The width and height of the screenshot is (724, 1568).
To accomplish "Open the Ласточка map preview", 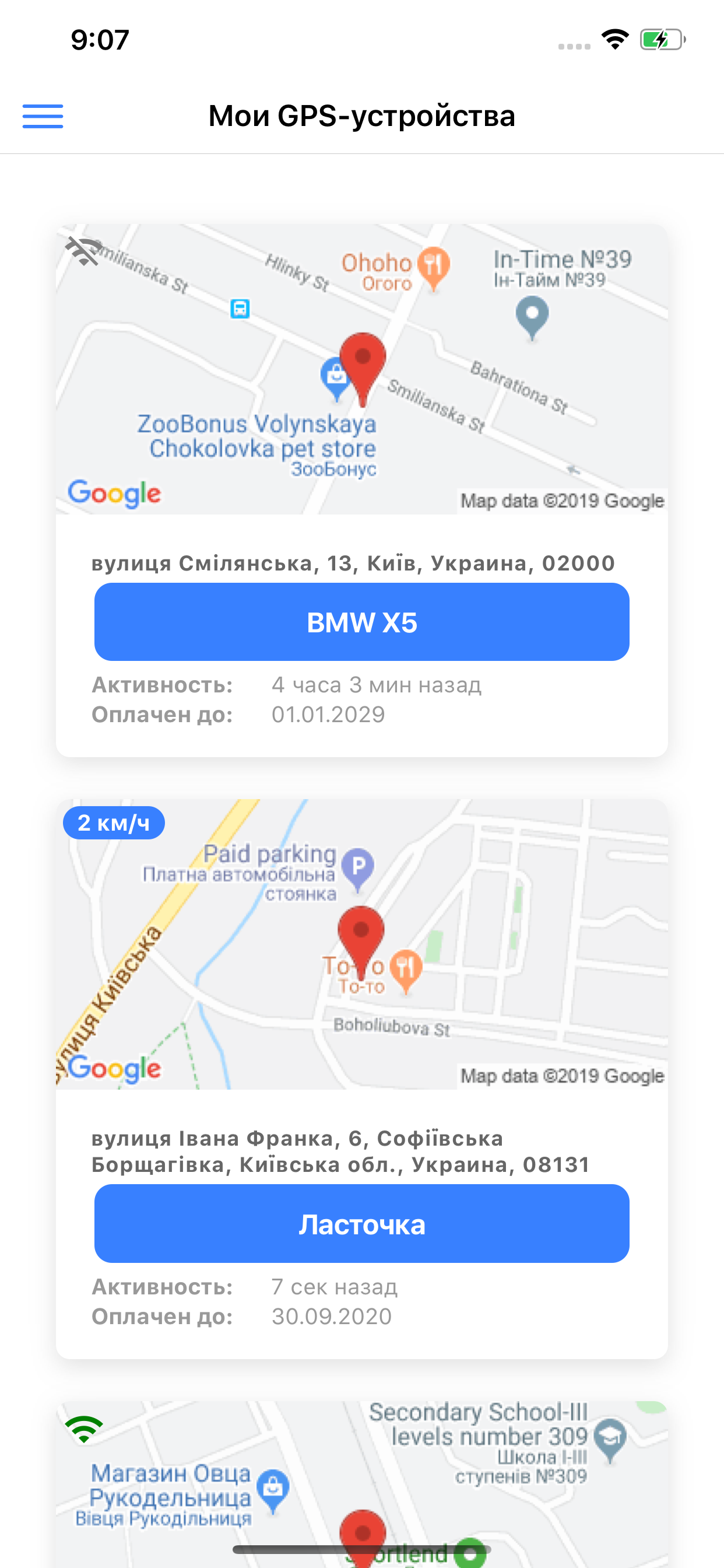I will coord(361,943).
